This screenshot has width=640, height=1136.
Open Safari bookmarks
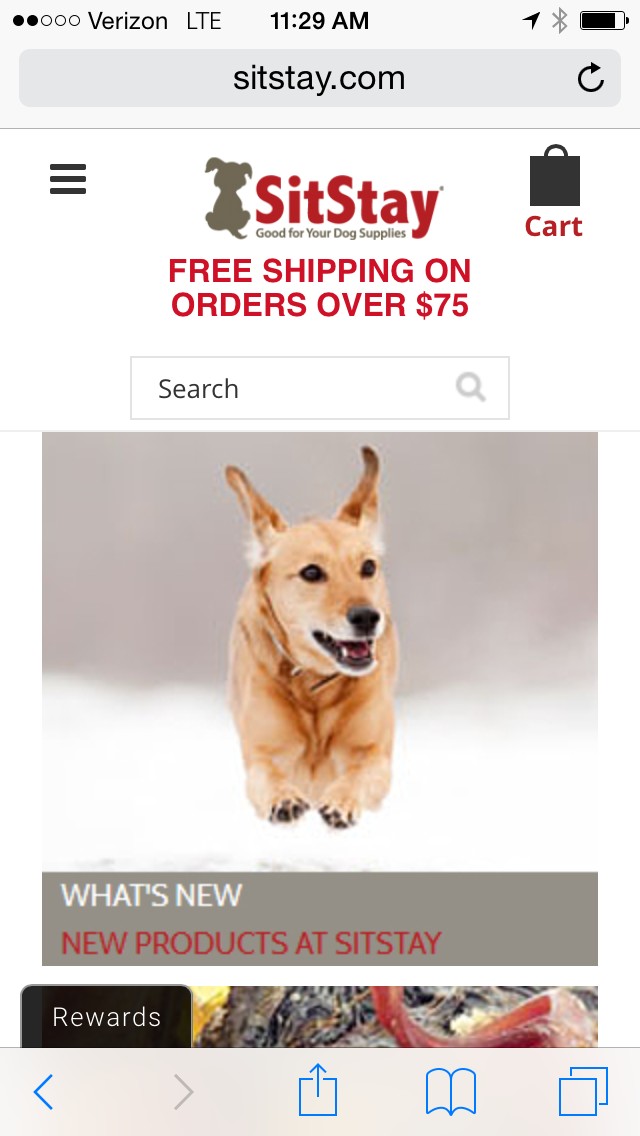(450, 1092)
